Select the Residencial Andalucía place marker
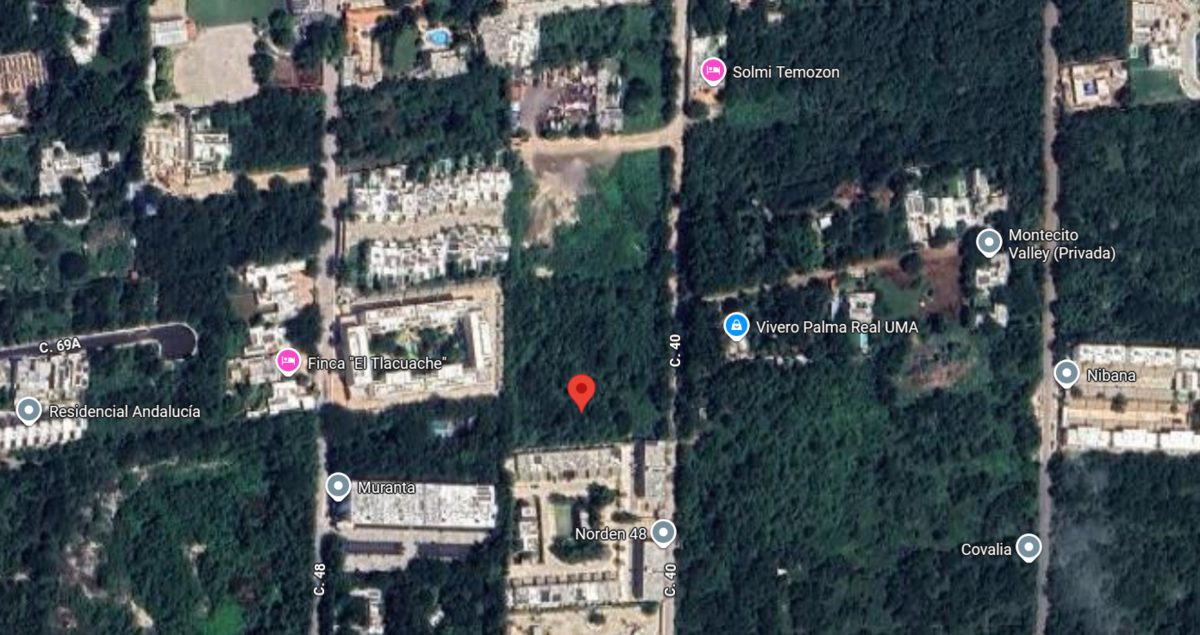Viewport: 1200px width, 635px height. [x=29, y=411]
